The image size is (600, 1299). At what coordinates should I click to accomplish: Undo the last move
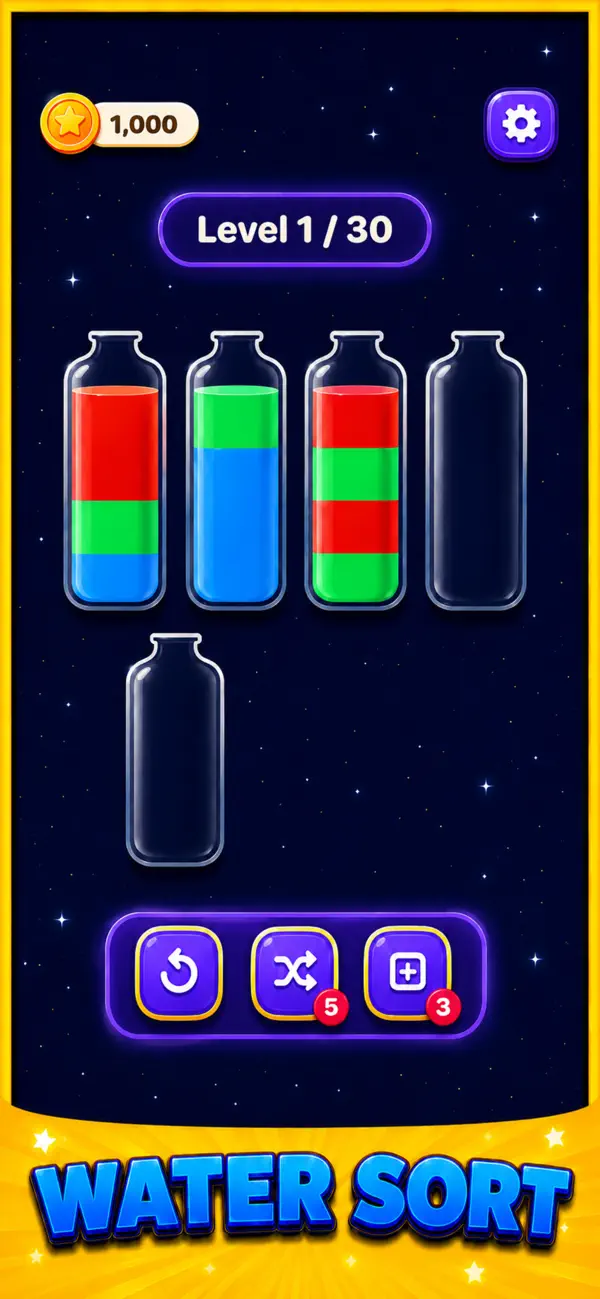(178, 973)
